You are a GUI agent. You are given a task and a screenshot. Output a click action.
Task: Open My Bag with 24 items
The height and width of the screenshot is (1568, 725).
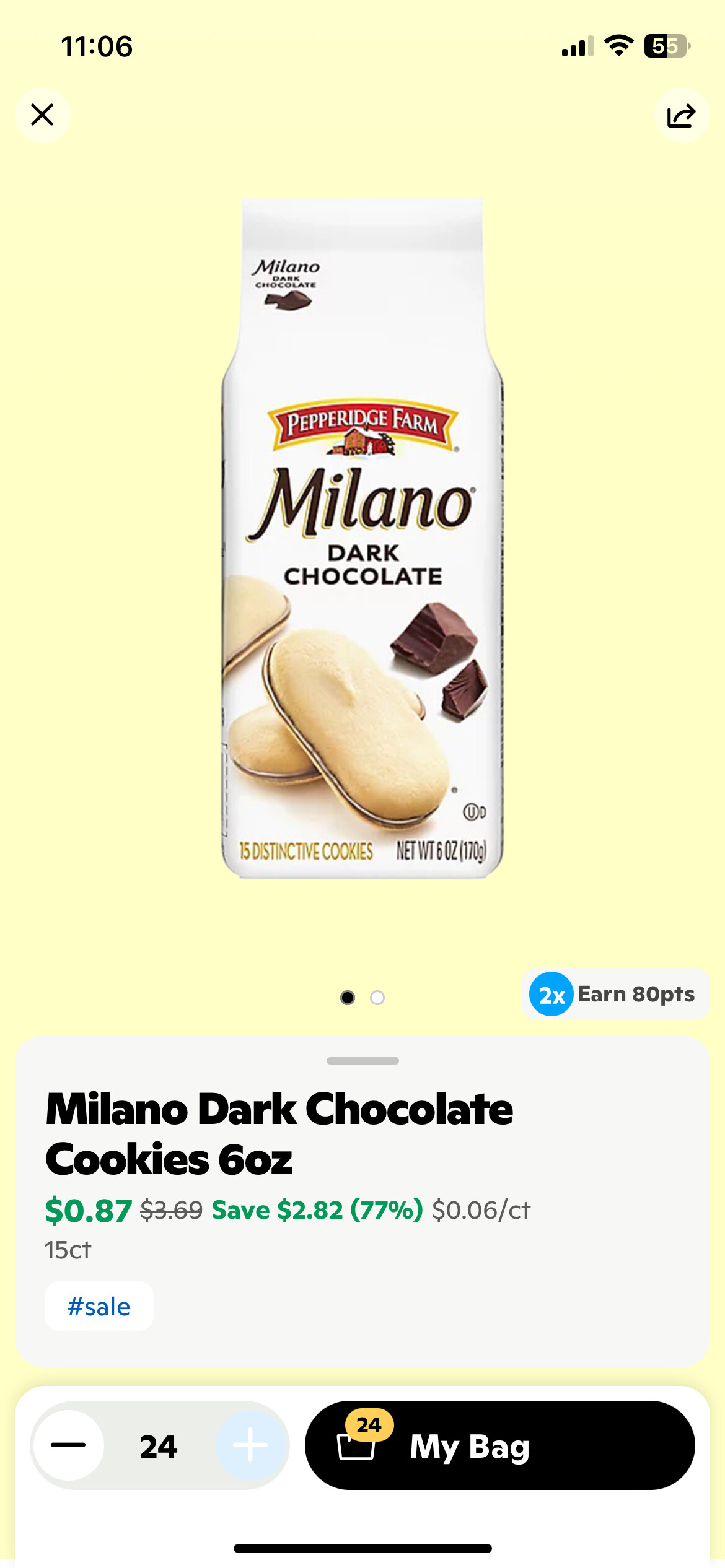coord(499,1445)
